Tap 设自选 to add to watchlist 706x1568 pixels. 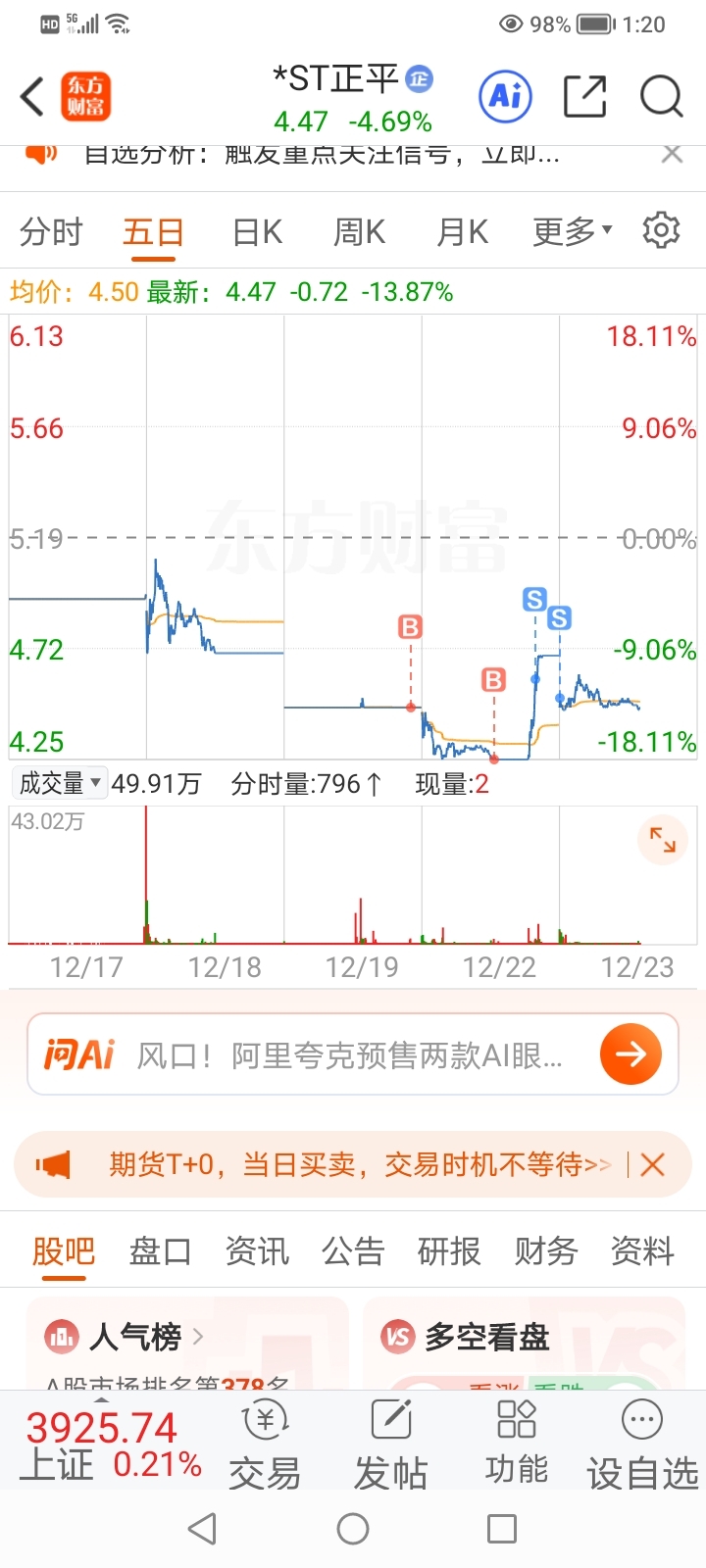point(642,1445)
